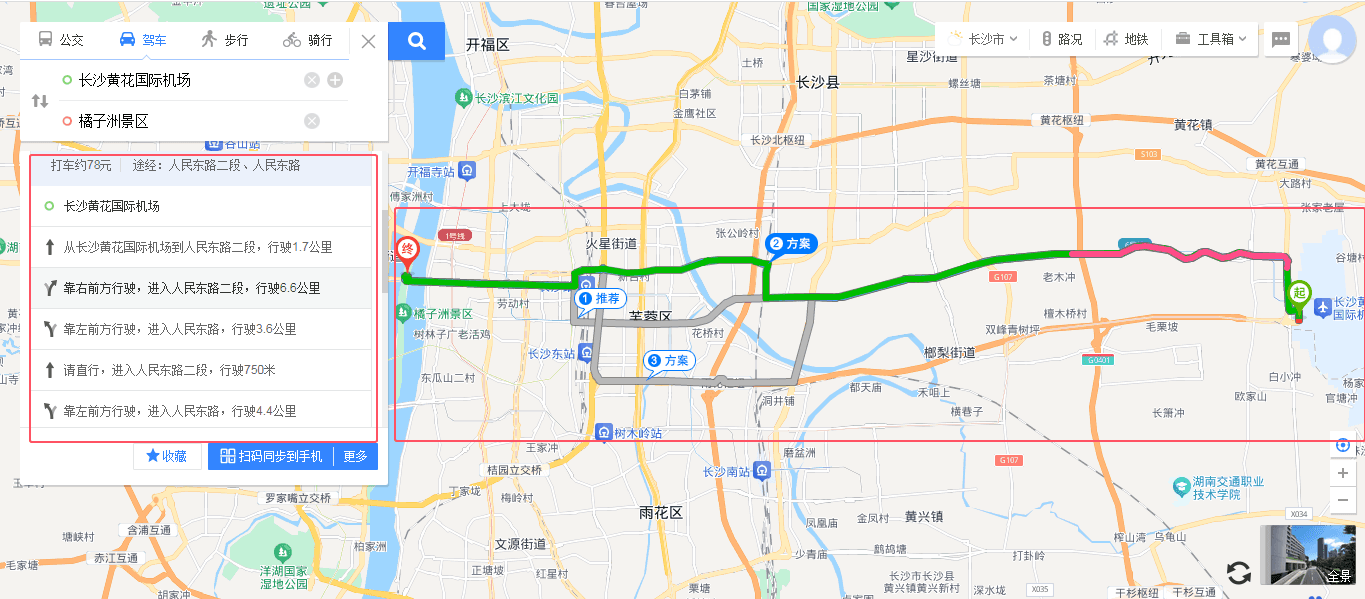This screenshot has height=599, width=1365.
Task: Edit the start field 长沙黄花国际机场
Action: pyautogui.click(x=180, y=80)
